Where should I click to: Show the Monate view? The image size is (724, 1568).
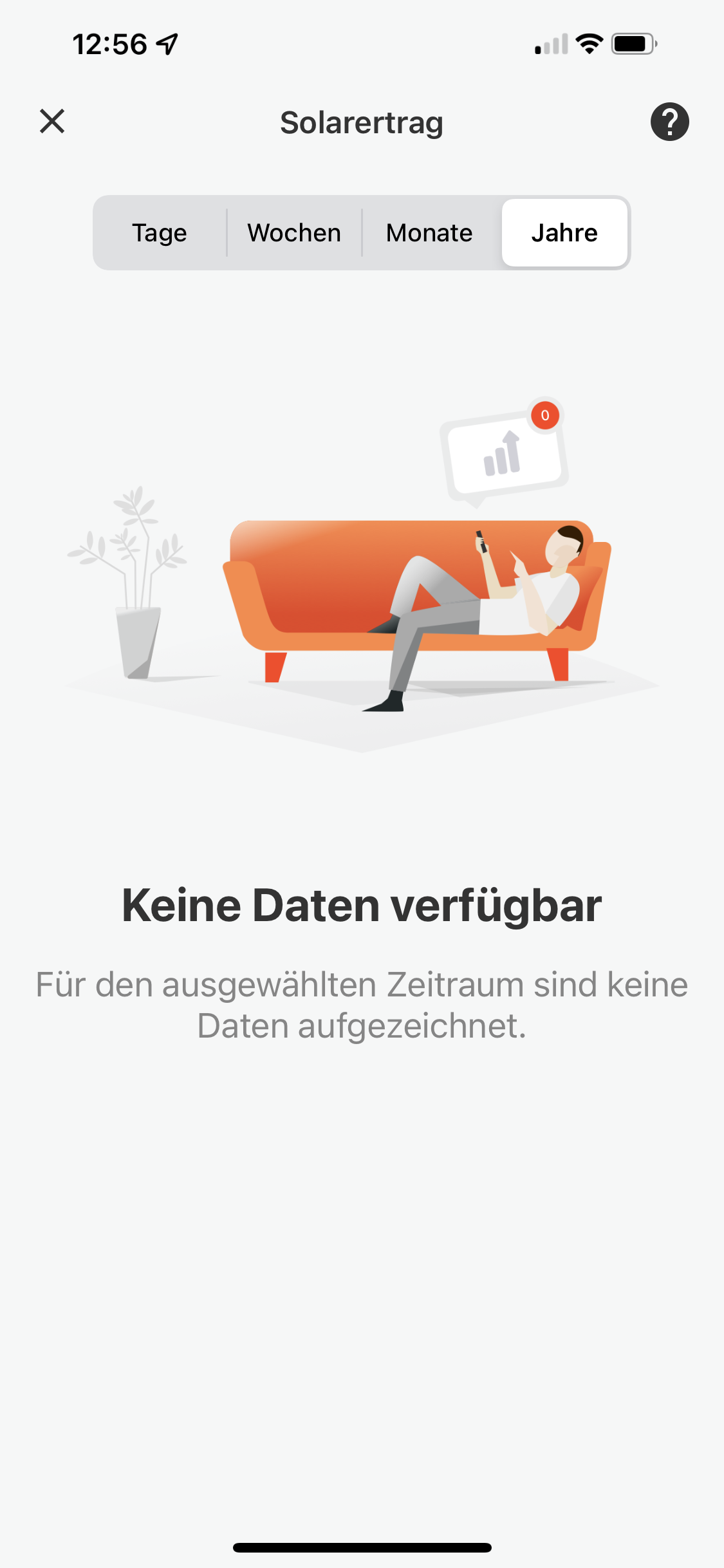429,233
